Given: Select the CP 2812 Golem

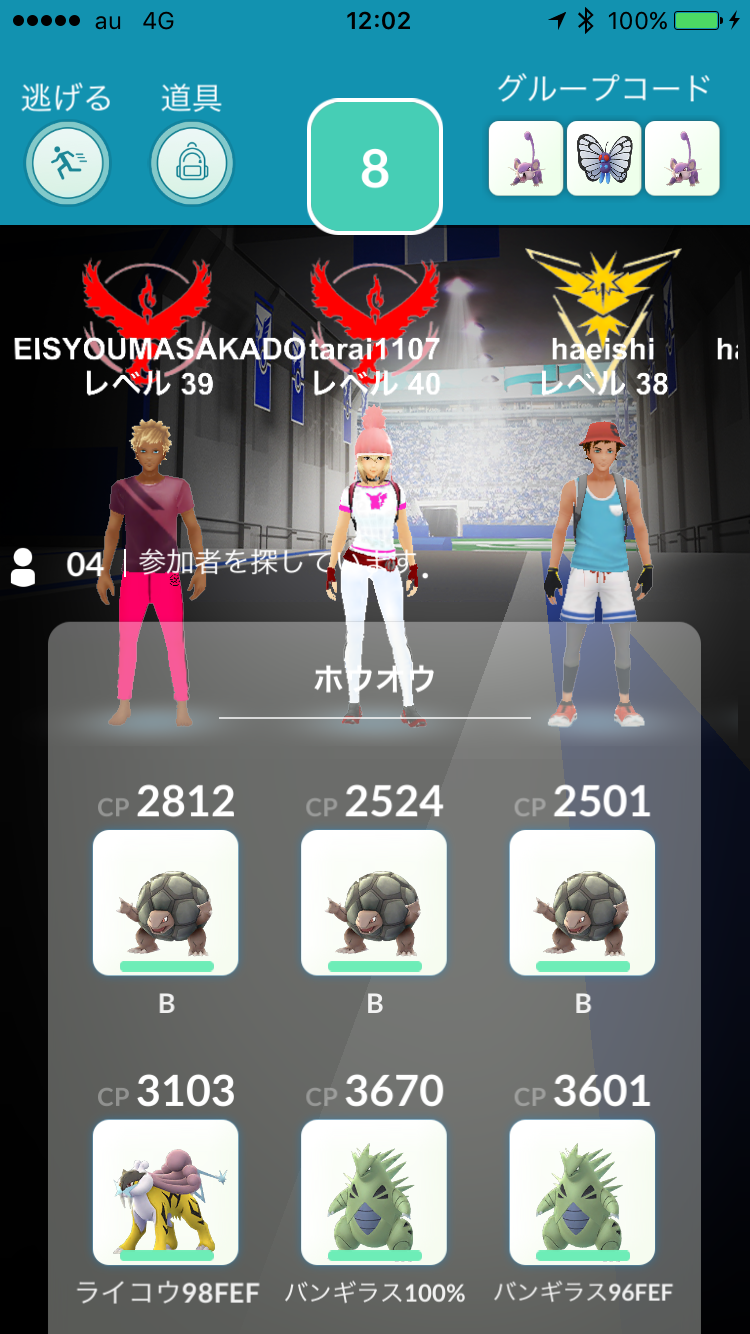Looking at the screenshot, I should click(x=166, y=902).
